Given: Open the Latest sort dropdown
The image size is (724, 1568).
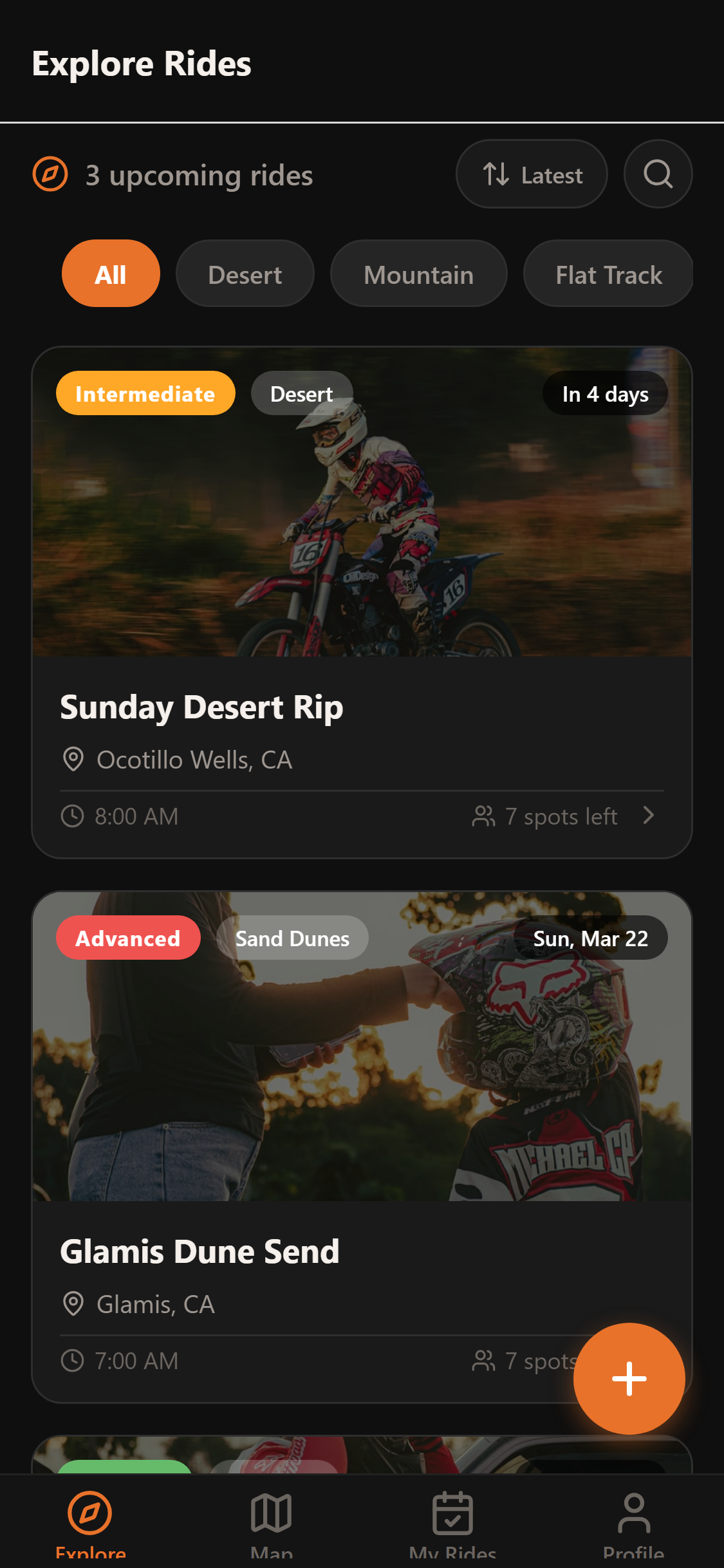Looking at the screenshot, I should [532, 174].
